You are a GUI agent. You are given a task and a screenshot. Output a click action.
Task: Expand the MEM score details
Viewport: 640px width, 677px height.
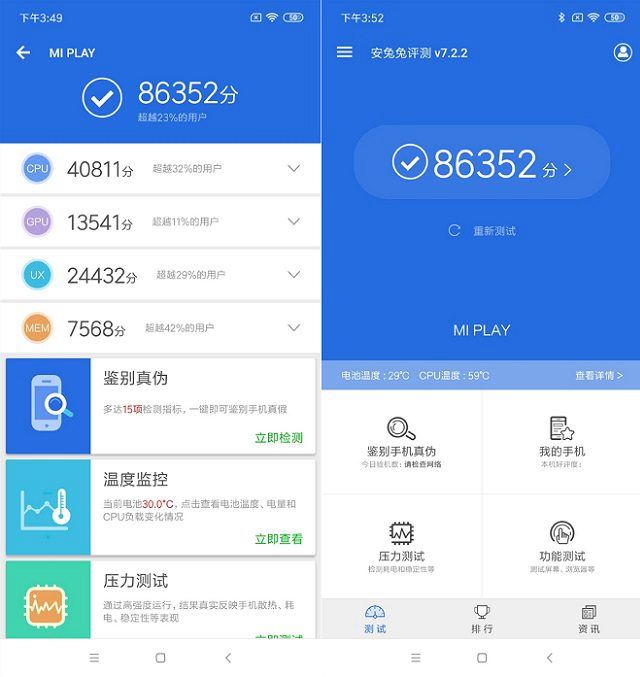pos(293,328)
